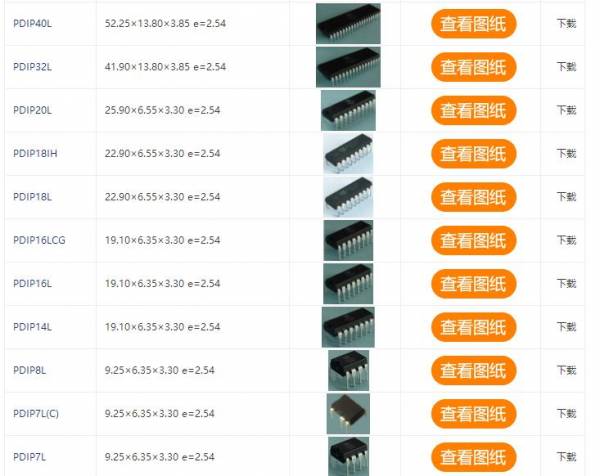View the drawing for PDIP7L(C)

pos(473,413)
